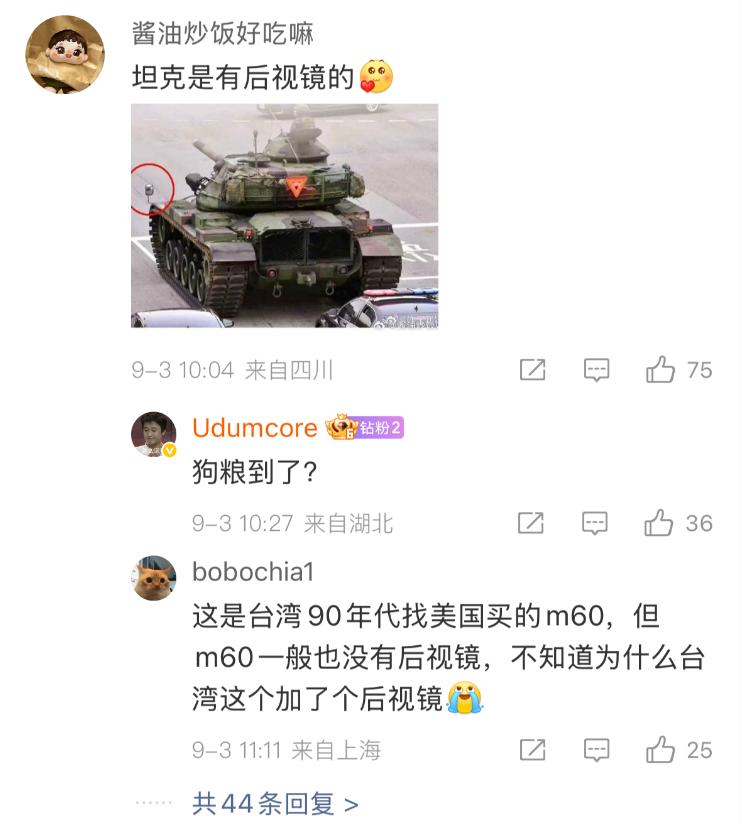Like Udumcore's reply
The height and width of the screenshot is (822, 741).
click(660, 522)
